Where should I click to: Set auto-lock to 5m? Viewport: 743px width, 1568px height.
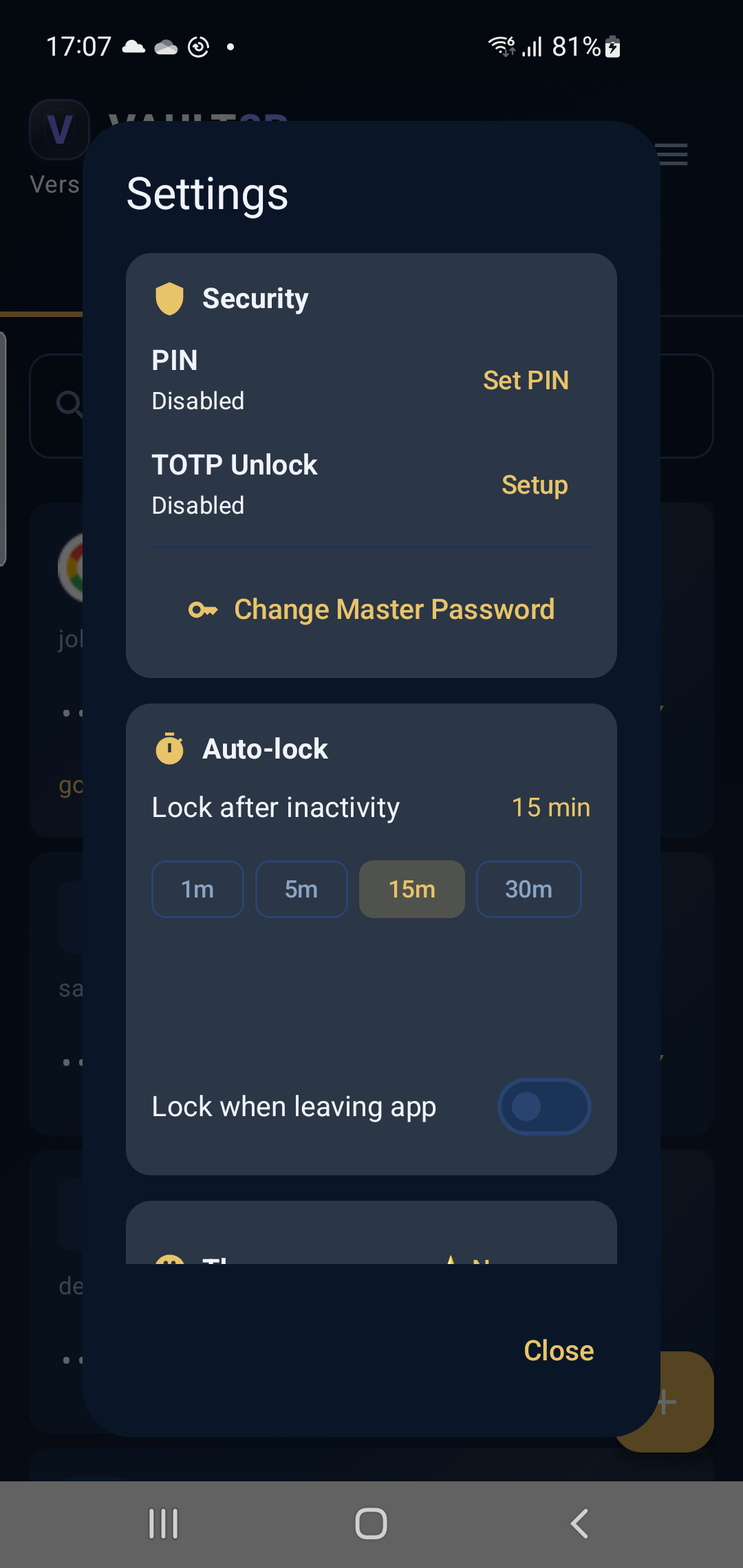pos(301,889)
